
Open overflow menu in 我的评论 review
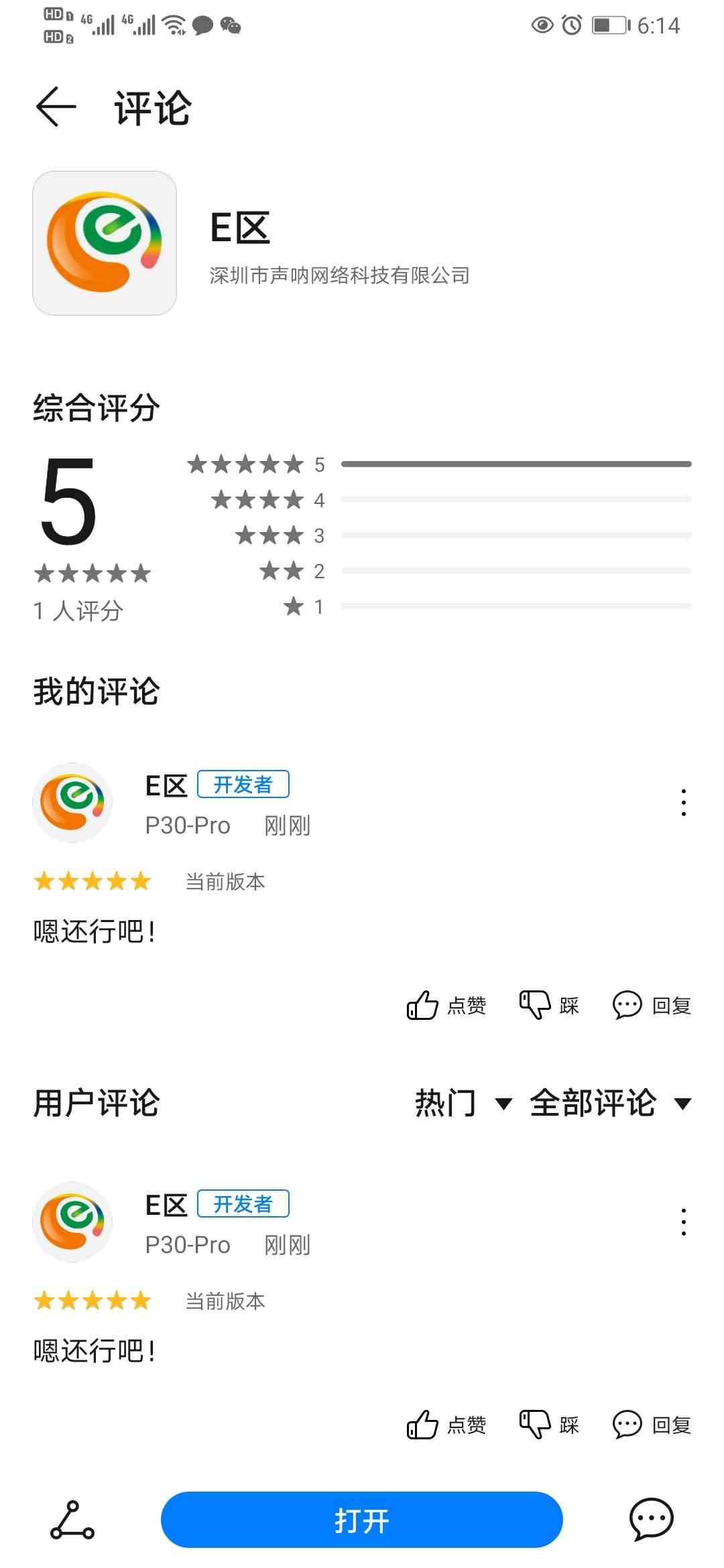(683, 802)
